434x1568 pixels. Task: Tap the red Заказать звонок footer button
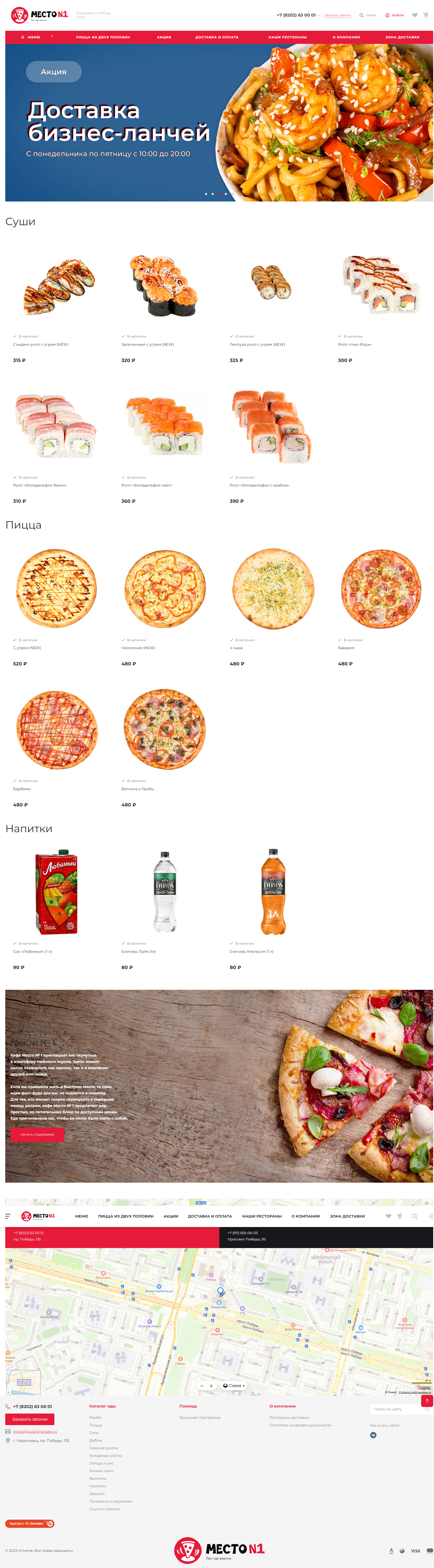[30, 1419]
